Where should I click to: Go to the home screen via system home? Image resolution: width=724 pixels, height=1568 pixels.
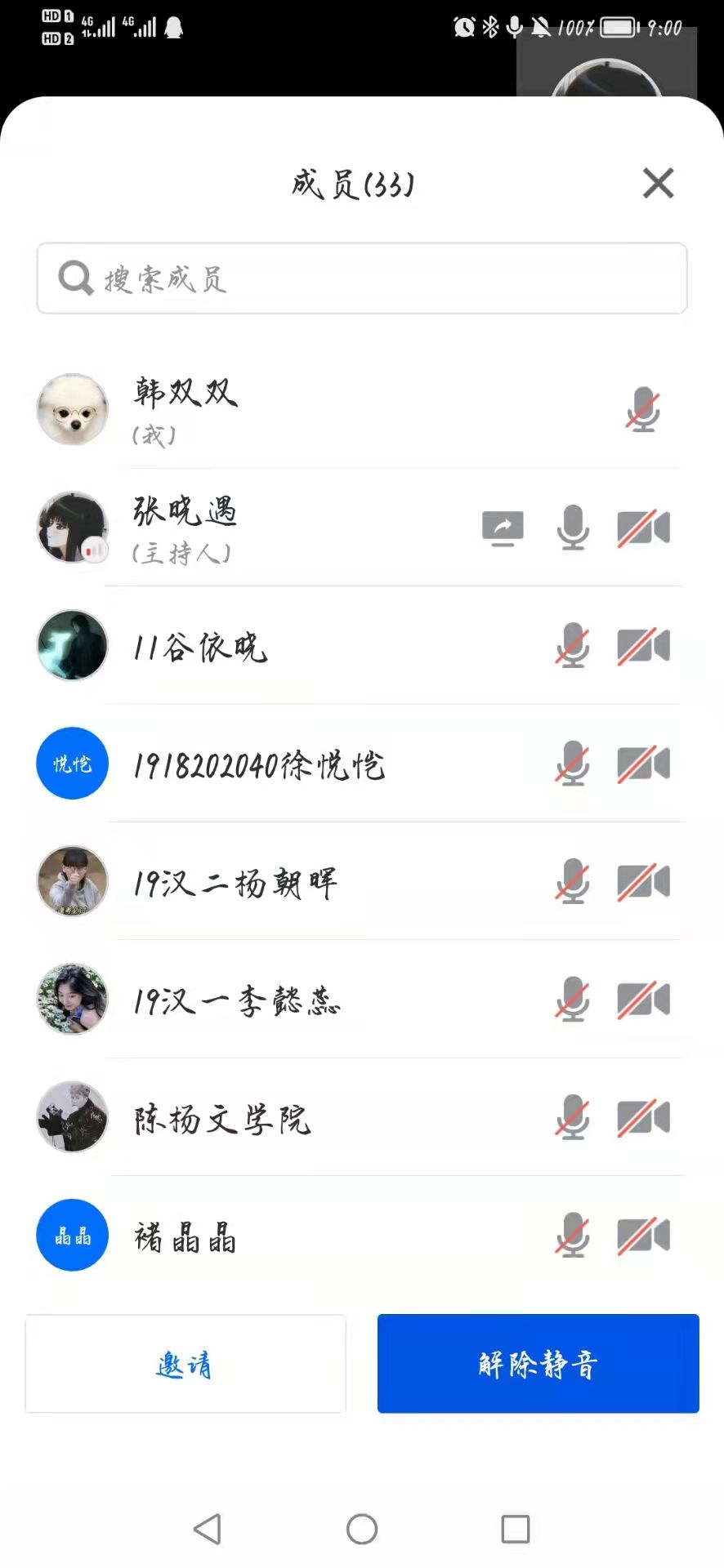[x=362, y=1529]
